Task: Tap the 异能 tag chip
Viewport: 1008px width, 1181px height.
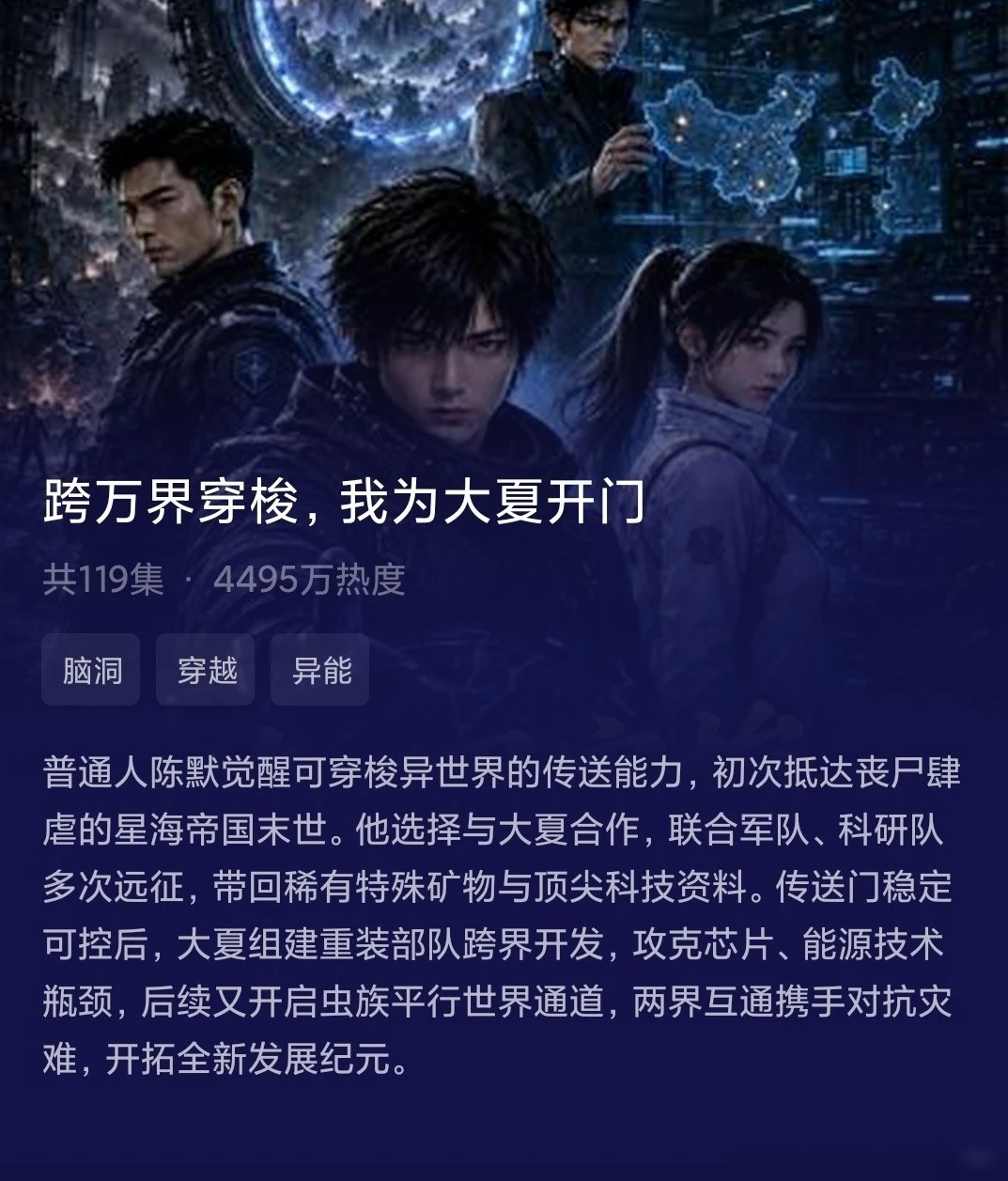Action: click(x=320, y=670)
